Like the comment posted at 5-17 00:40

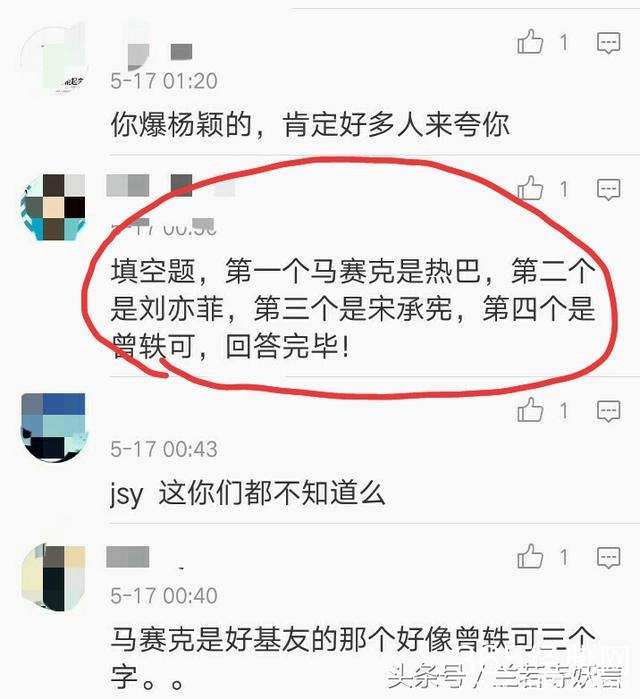click(530, 557)
